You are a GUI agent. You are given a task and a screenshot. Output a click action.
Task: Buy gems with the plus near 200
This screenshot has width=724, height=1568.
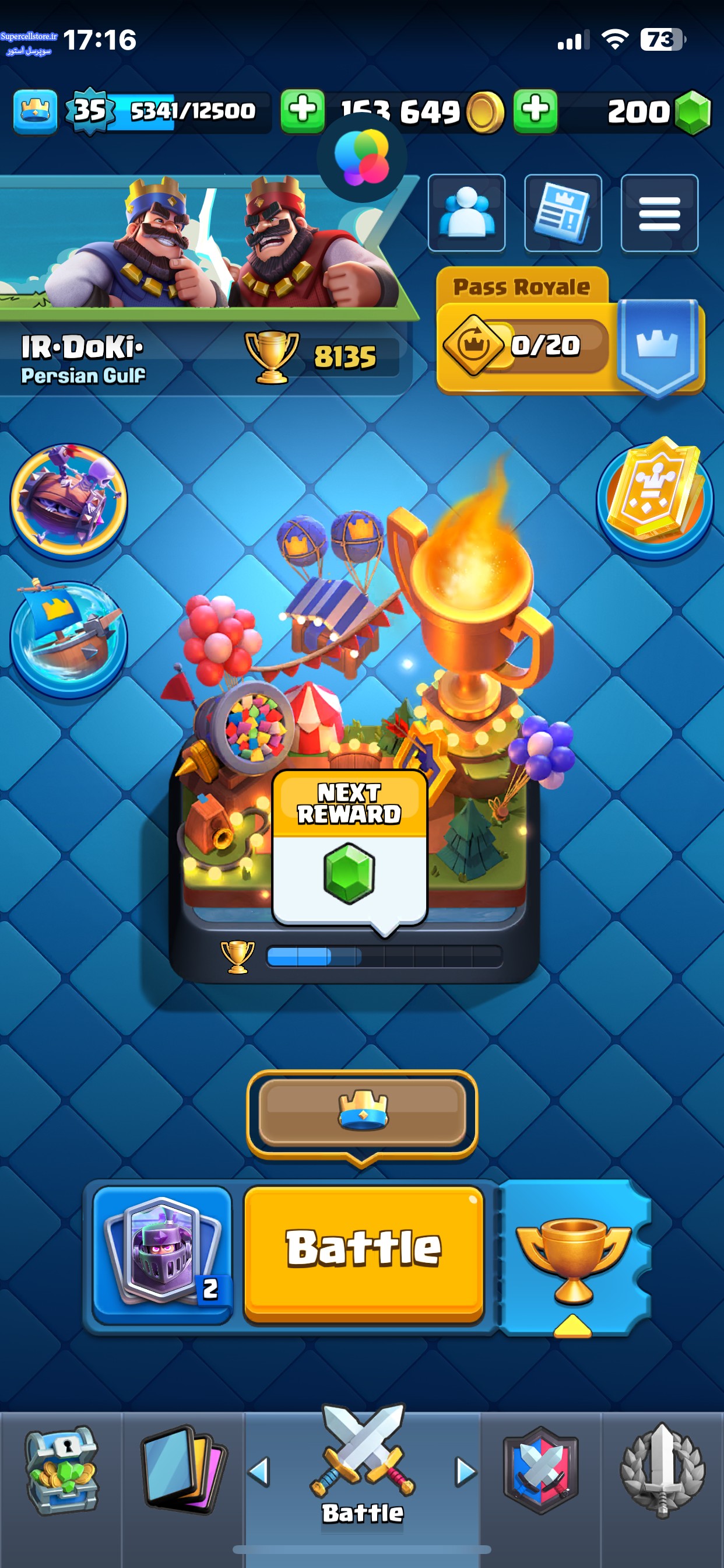[535, 111]
